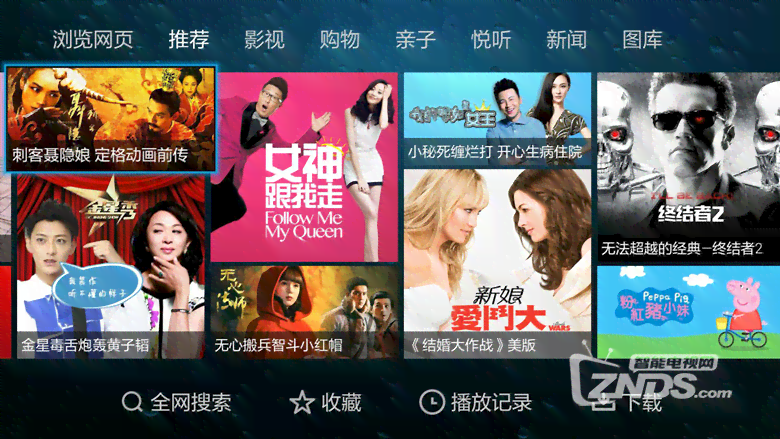Go to the 购物 tab
This screenshot has width=780, height=439.
pos(340,41)
